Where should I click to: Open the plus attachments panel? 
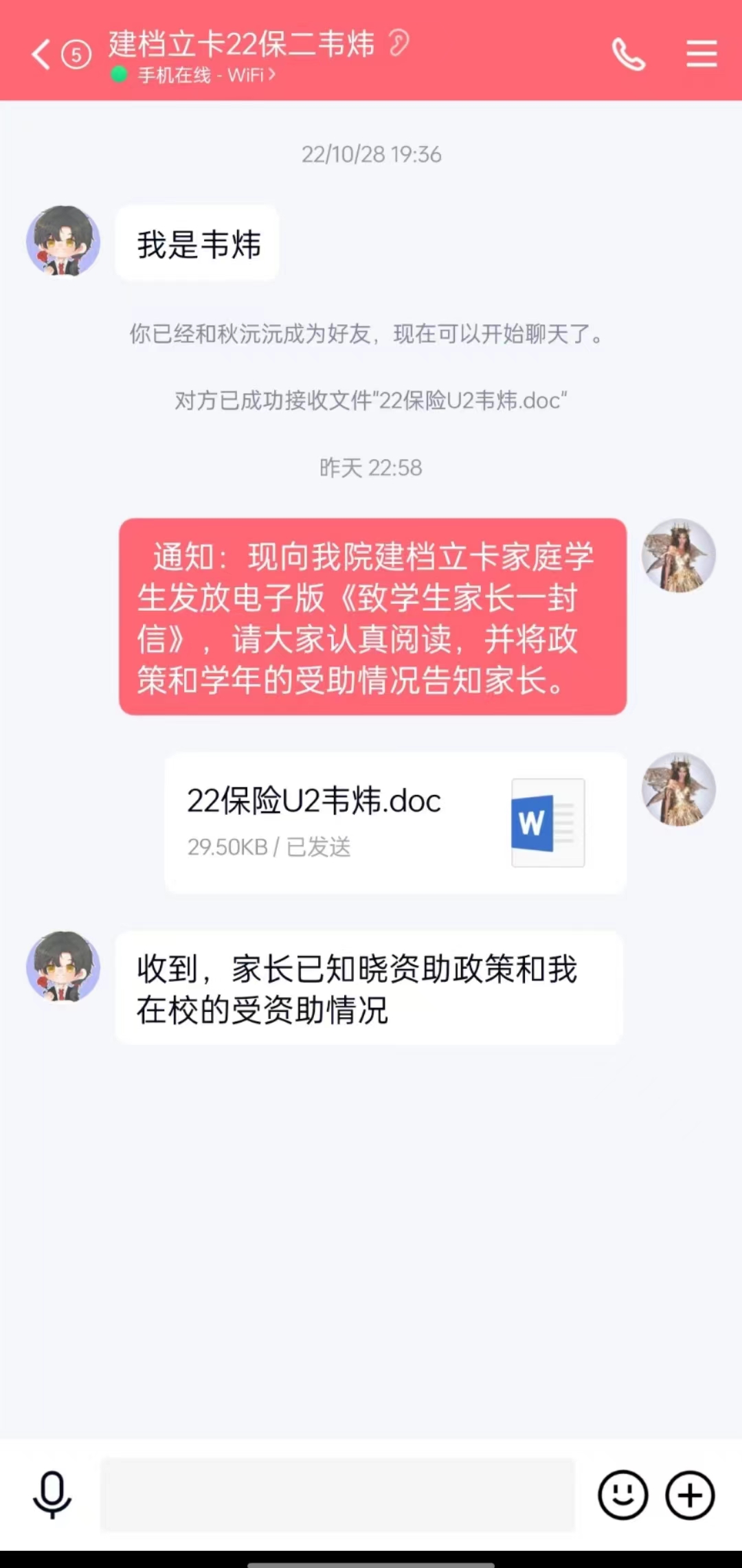[x=690, y=1494]
